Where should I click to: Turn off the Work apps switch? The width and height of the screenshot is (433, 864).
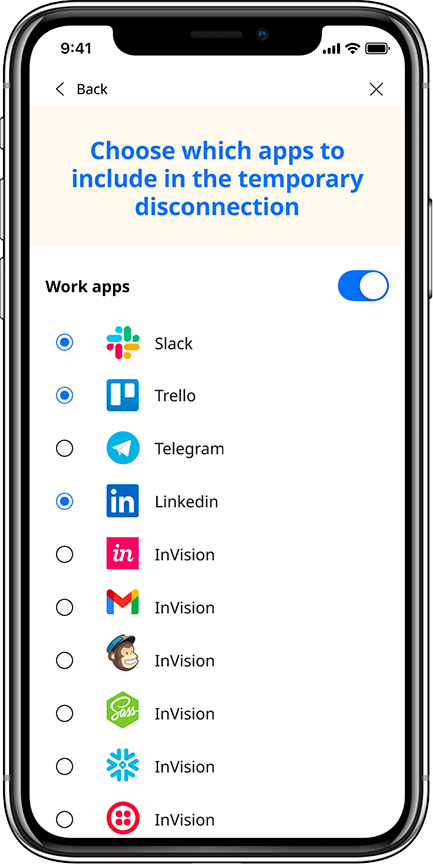pos(363,285)
